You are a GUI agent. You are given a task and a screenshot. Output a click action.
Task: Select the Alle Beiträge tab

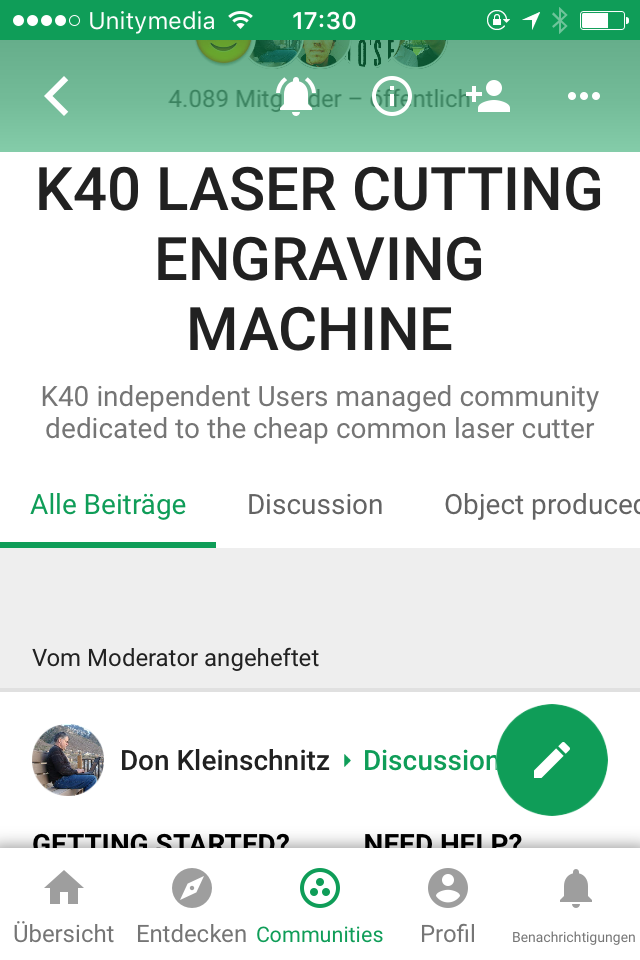pos(108,505)
